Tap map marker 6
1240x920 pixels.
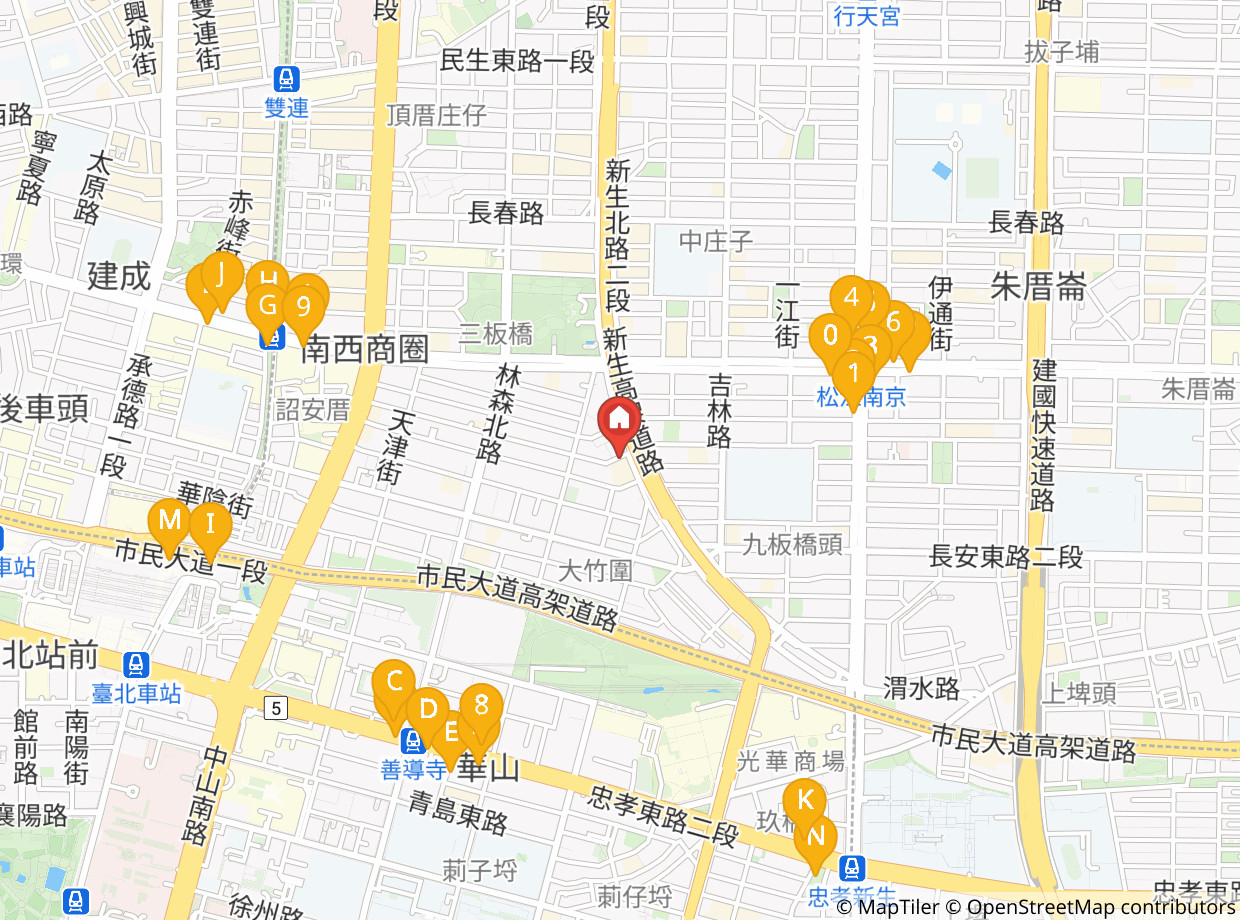click(894, 322)
